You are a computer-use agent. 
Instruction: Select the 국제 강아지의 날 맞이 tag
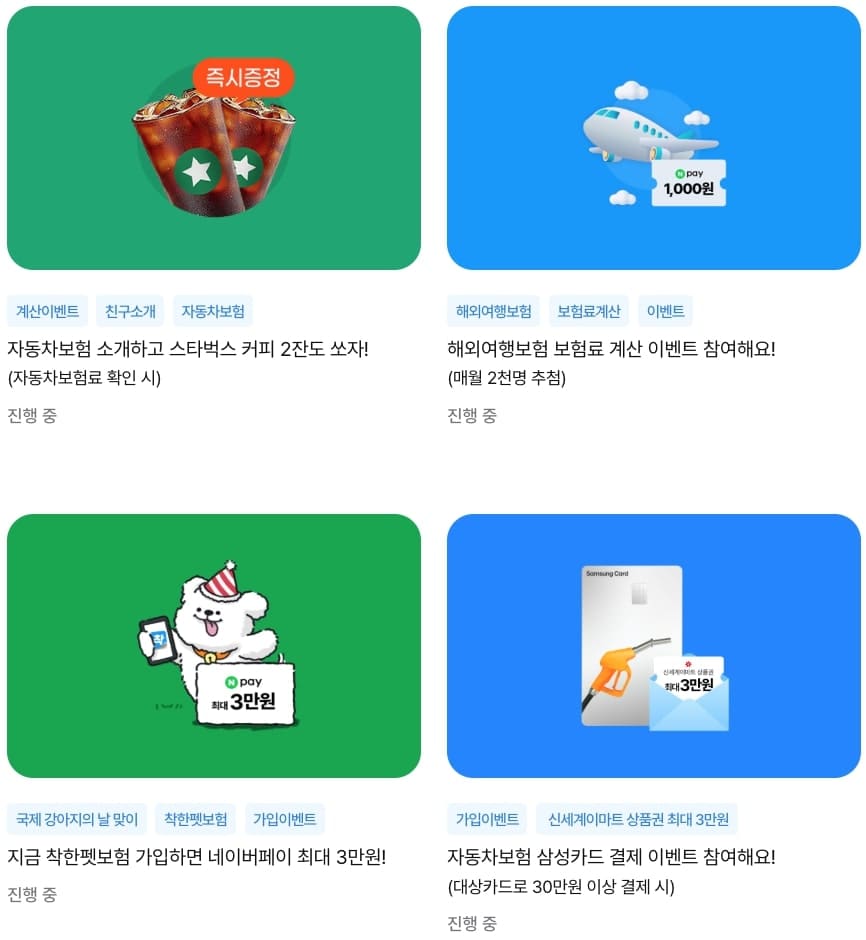point(75,818)
